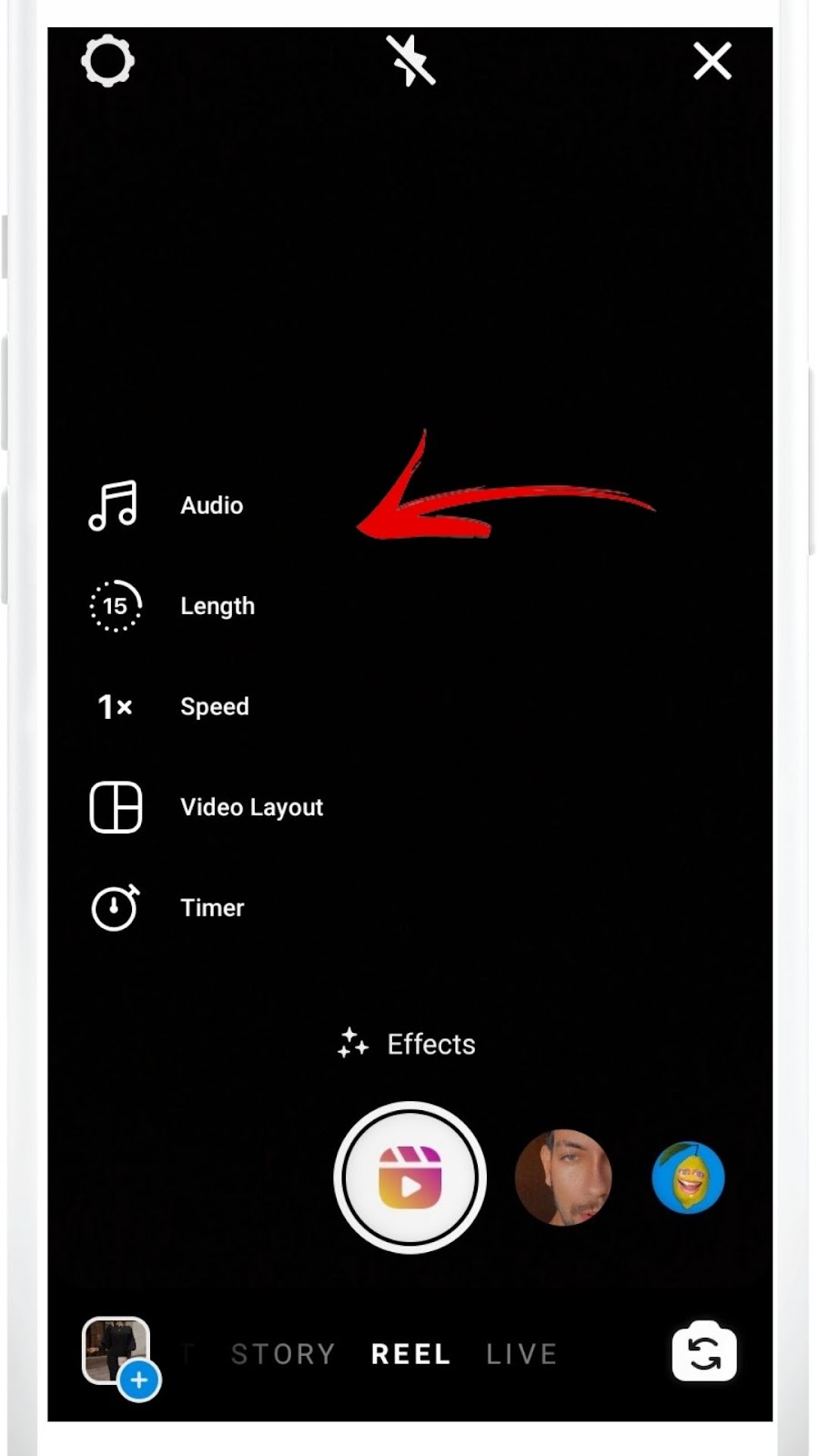819x1456 pixels.
Task: Switch to STORY mode
Action: click(283, 1354)
